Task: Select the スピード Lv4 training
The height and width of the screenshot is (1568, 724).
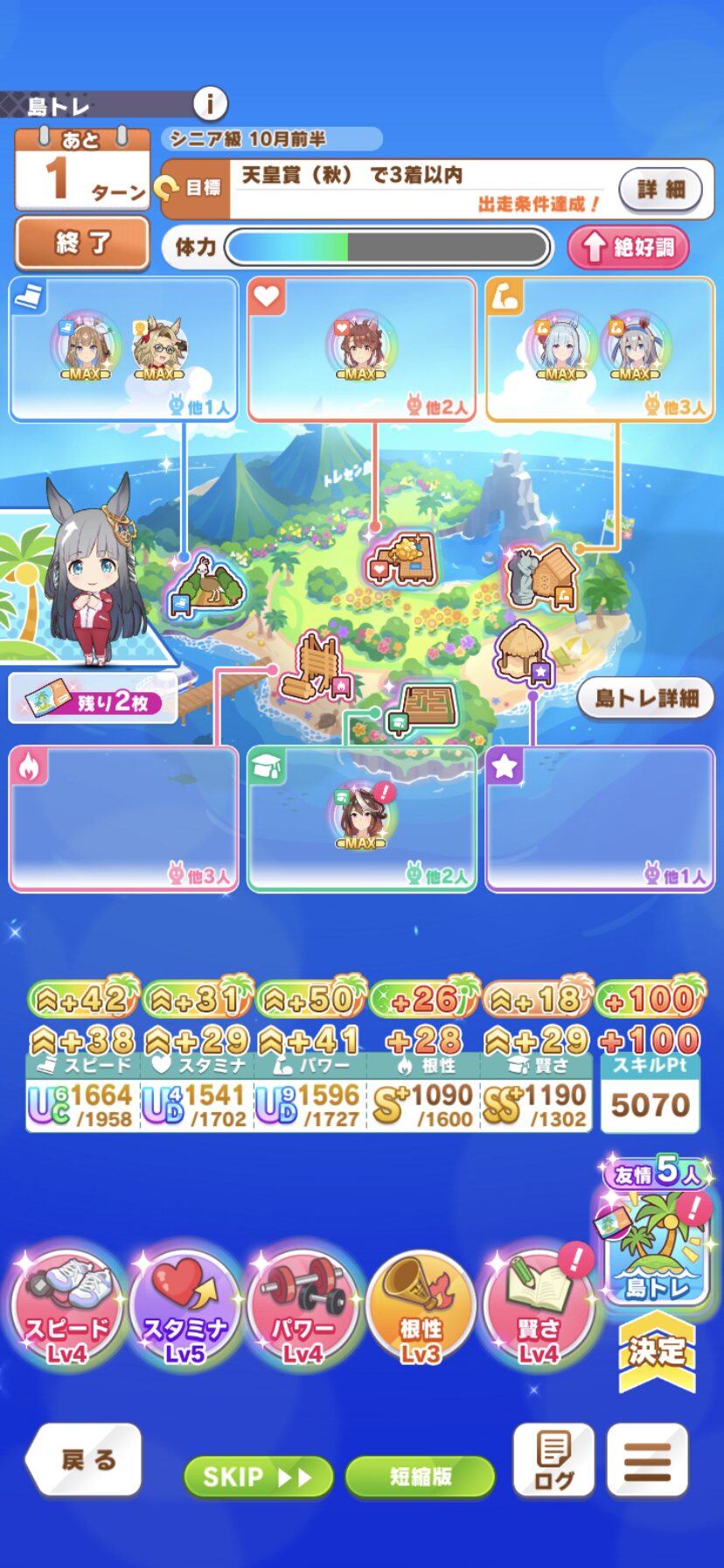Action: point(67,1310)
